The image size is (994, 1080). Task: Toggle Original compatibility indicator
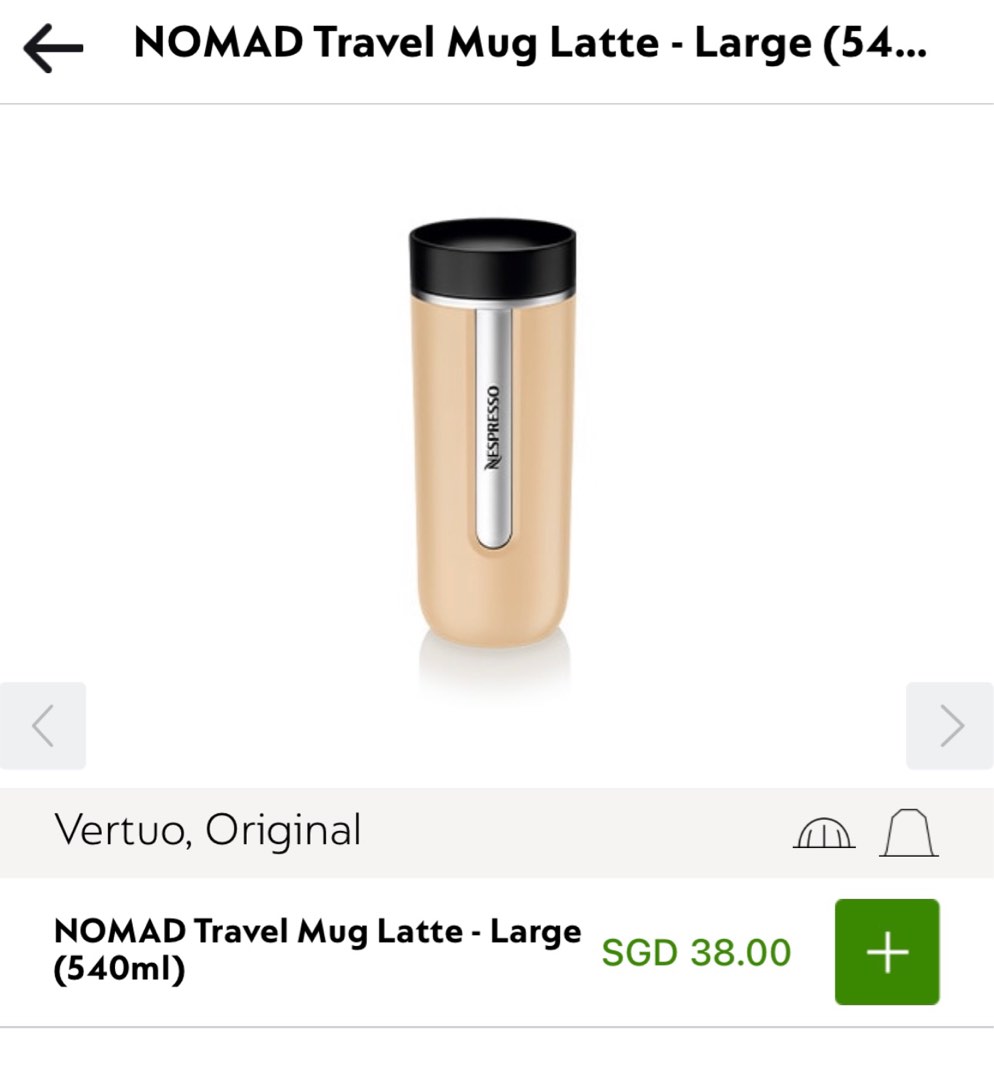coord(908,832)
